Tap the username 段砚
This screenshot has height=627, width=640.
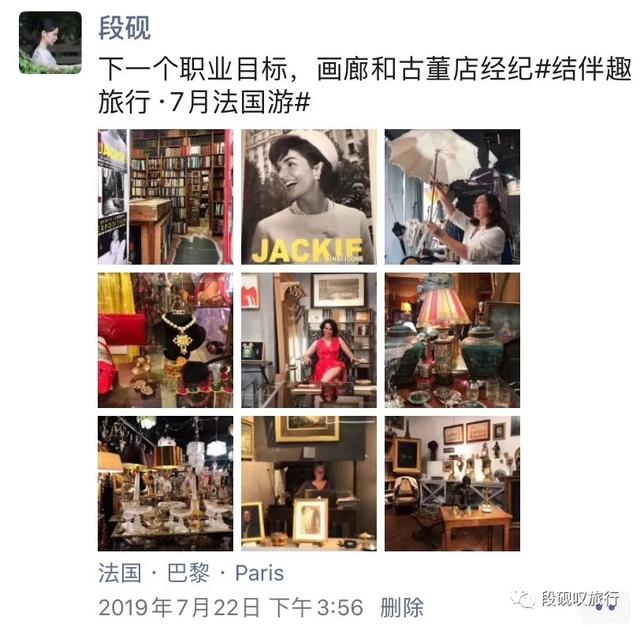point(124,28)
